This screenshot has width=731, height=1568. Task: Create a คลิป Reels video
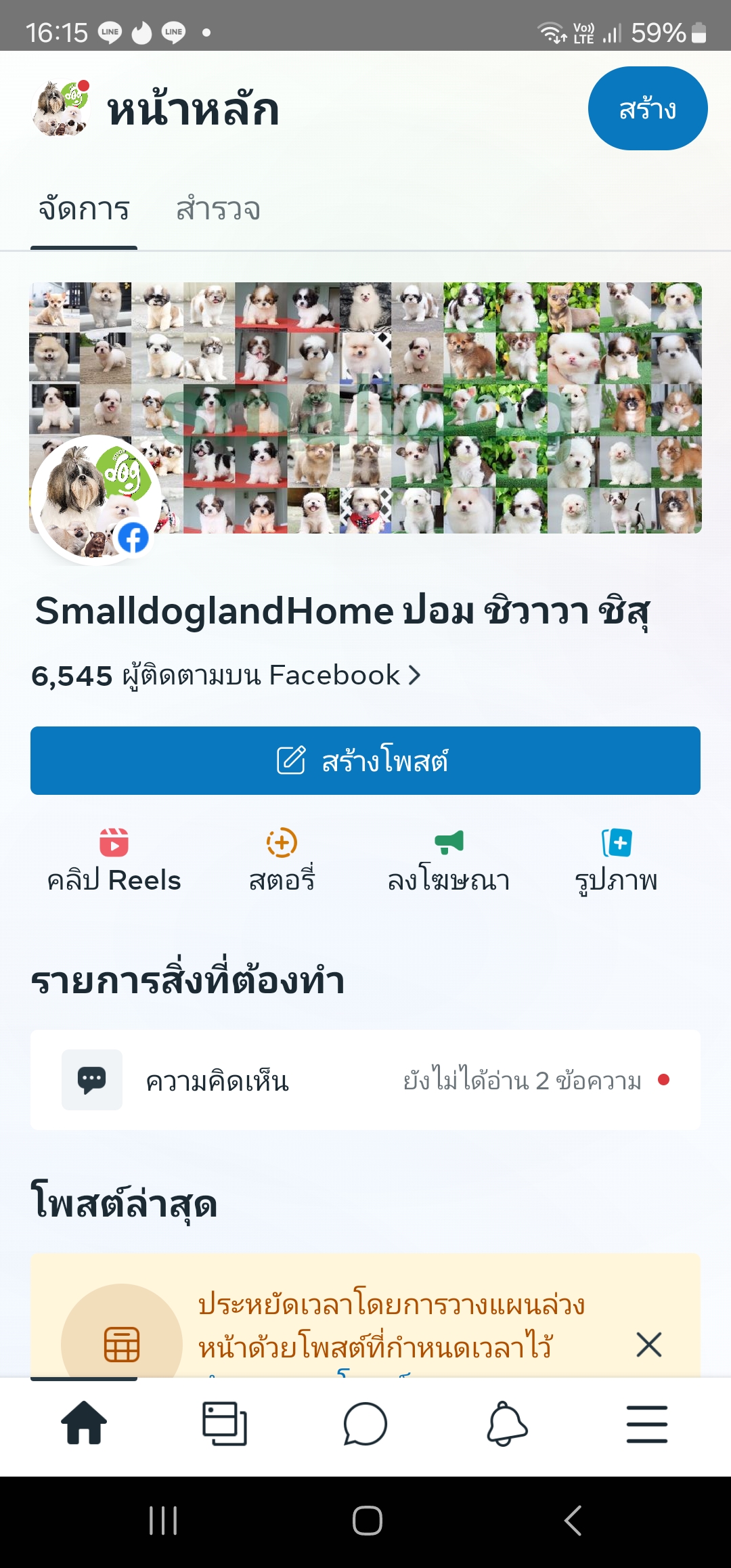coord(114,861)
